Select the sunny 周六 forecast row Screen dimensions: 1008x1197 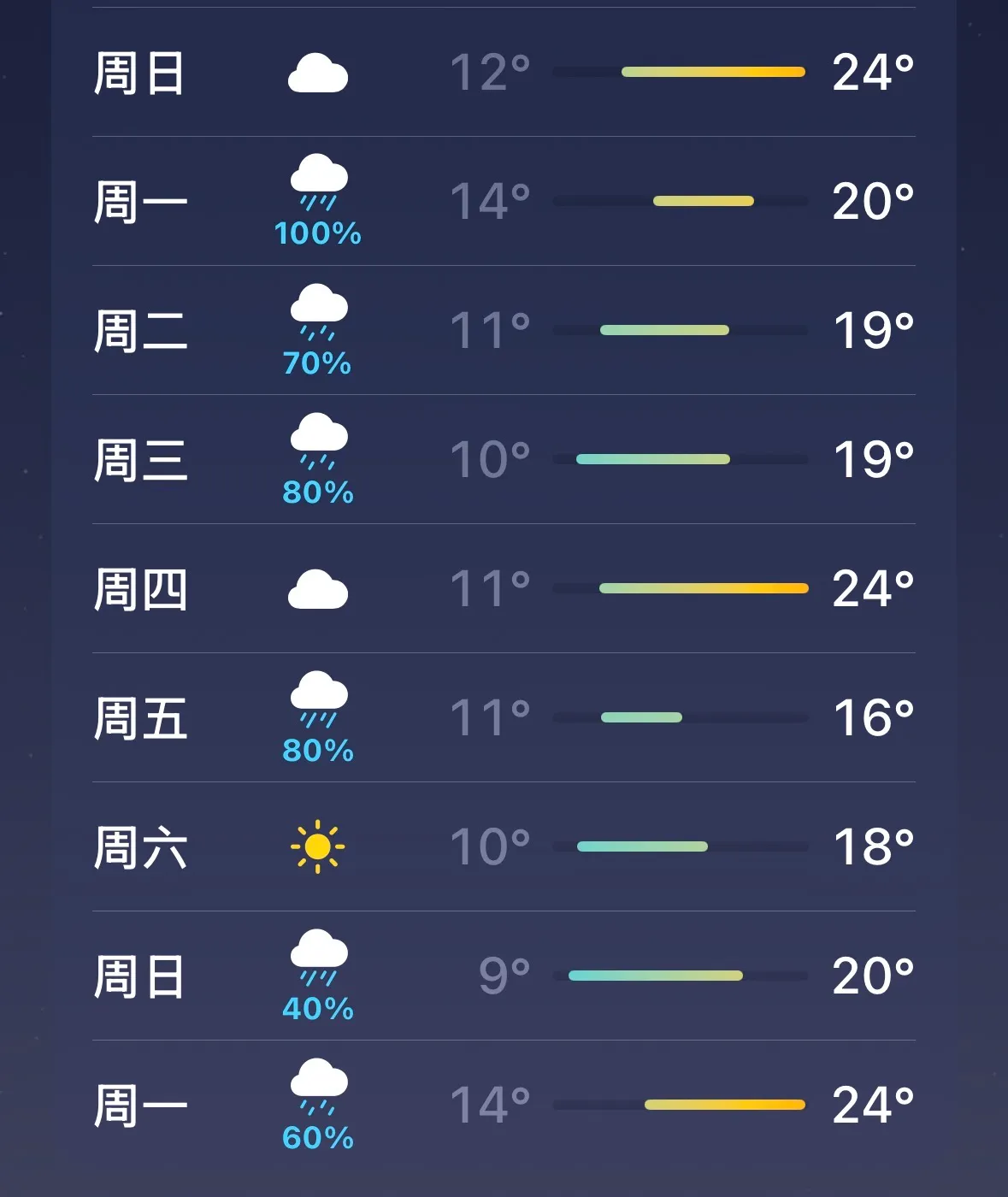pyautogui.click(x=504, y=847)
